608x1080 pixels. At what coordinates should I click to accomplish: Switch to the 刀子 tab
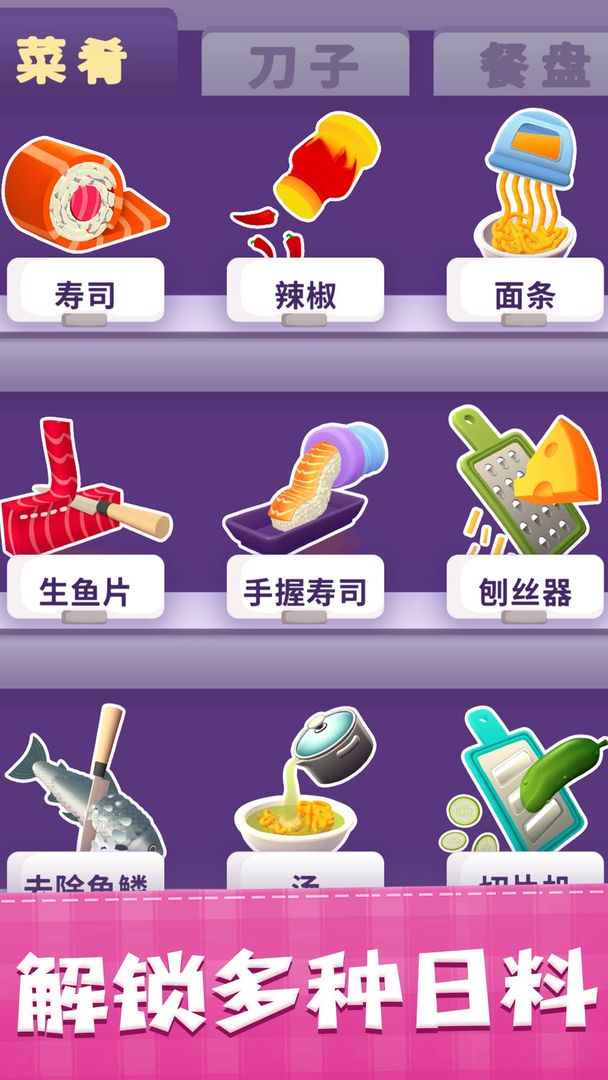tap(305, 65)
